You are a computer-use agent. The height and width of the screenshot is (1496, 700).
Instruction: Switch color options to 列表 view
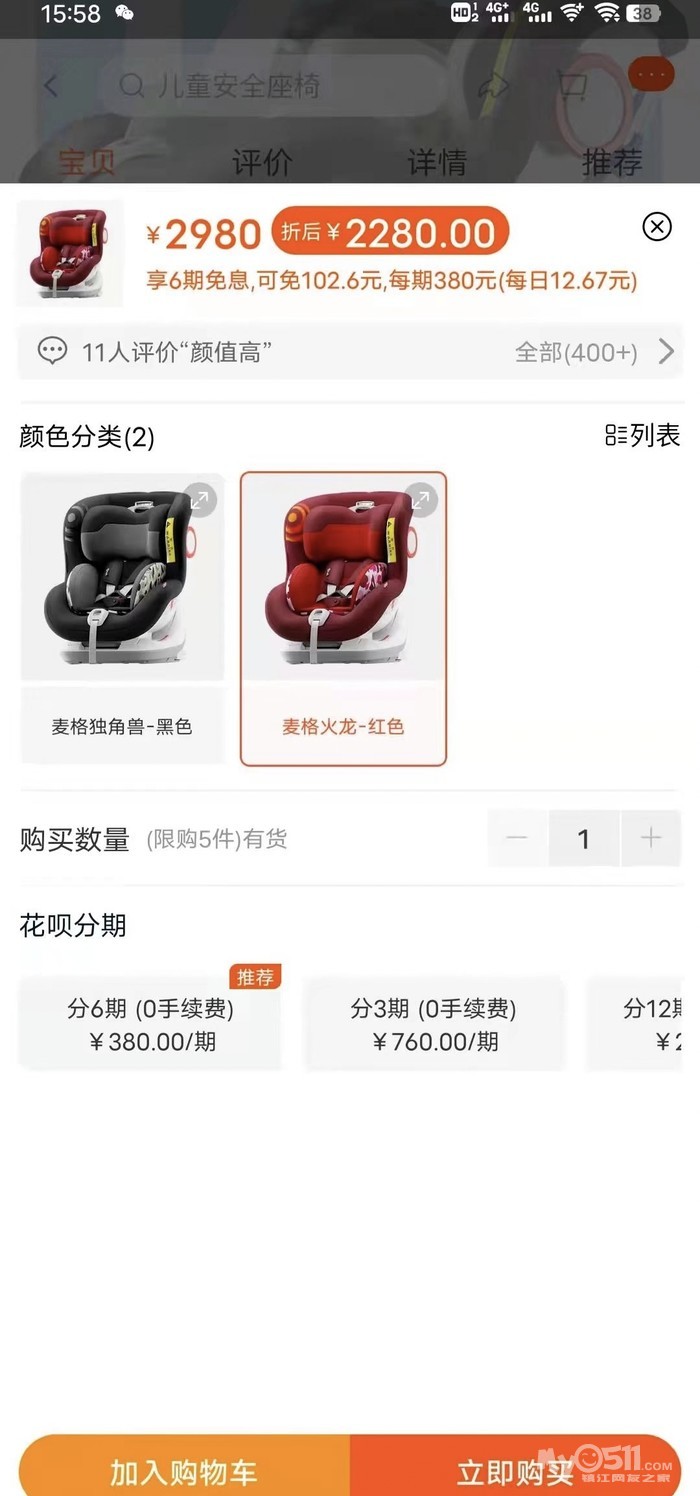643,435
